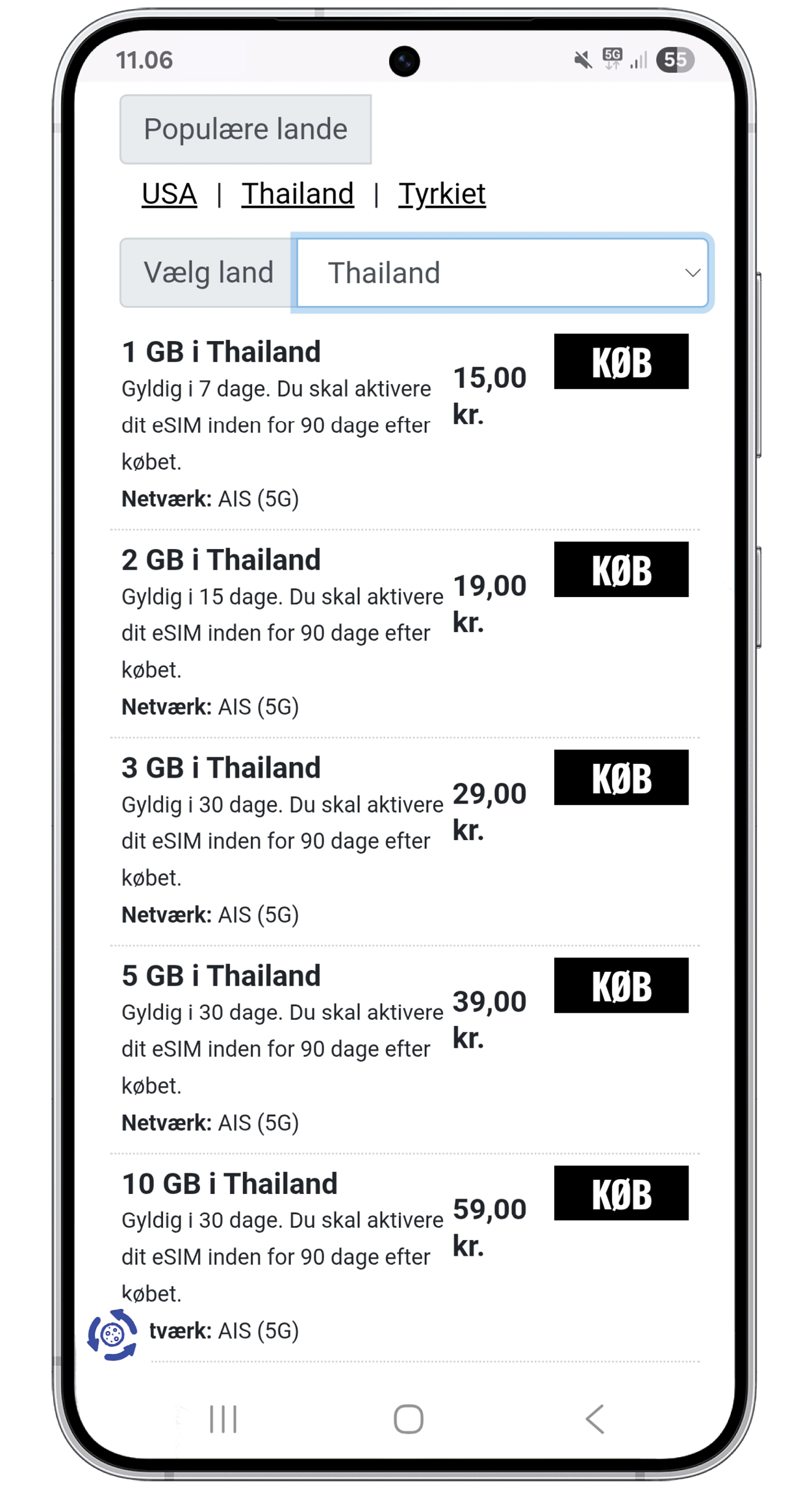Open recent apps from navigation bar
The image size is (812, 1489).
tap(223, 1419)
